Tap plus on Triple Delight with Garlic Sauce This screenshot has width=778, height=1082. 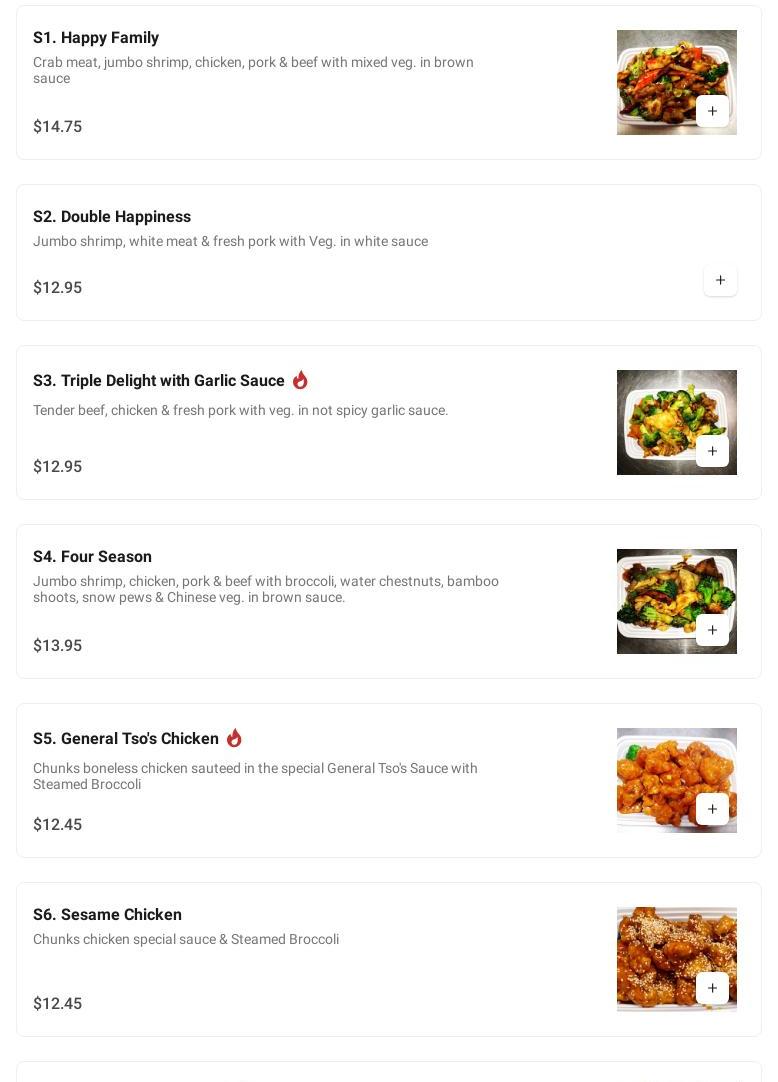click(x=712, y=451)
